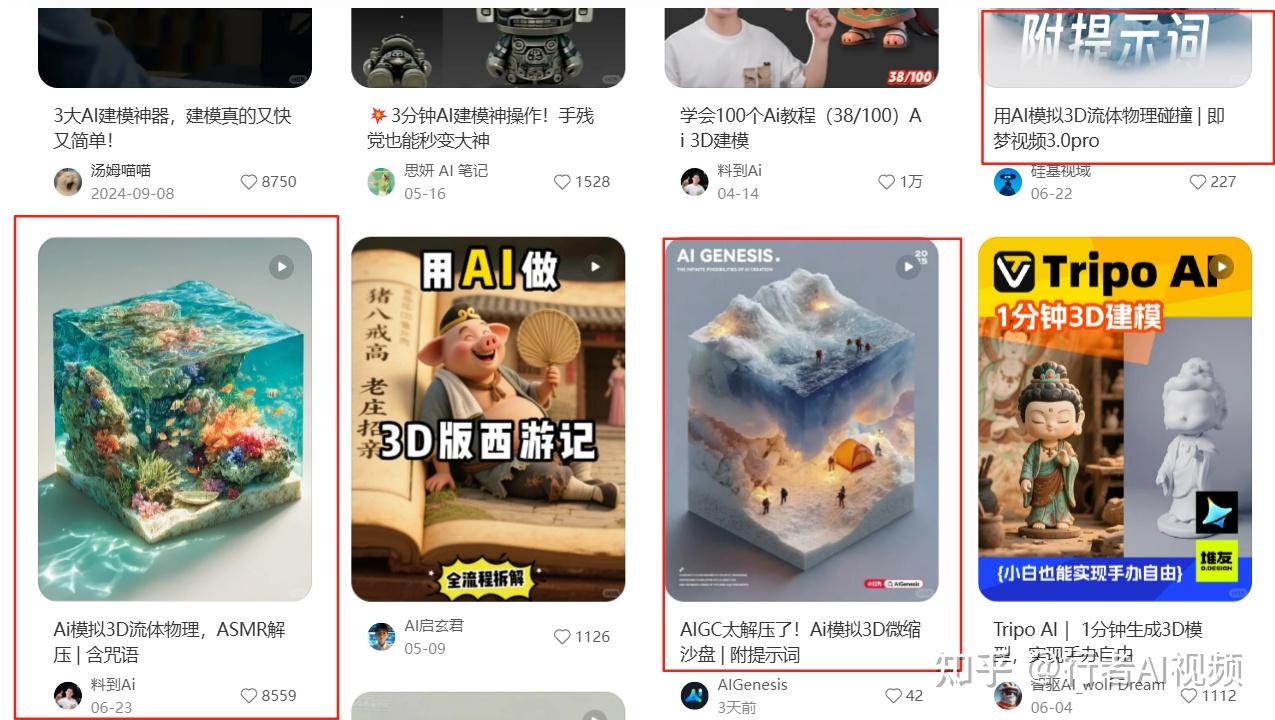Like the ASMR解压 post with 8559 likes
Viewport: 1275px width, 720px height.
pyautogui.click(x=250, y=696)
